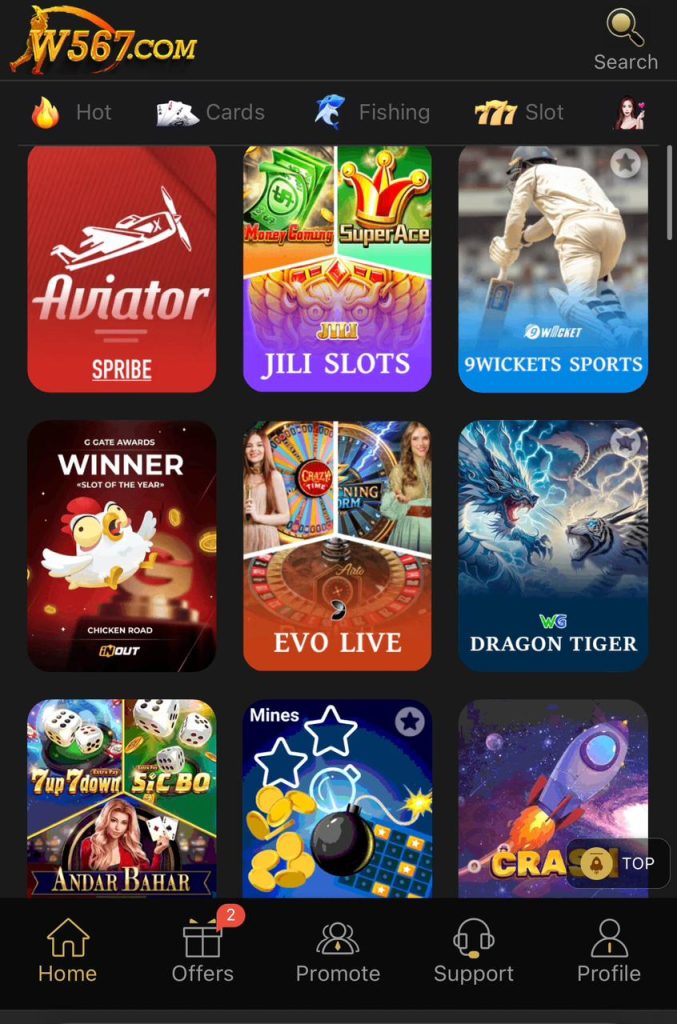Open the Aviator Spribe game

coord(121,268)
